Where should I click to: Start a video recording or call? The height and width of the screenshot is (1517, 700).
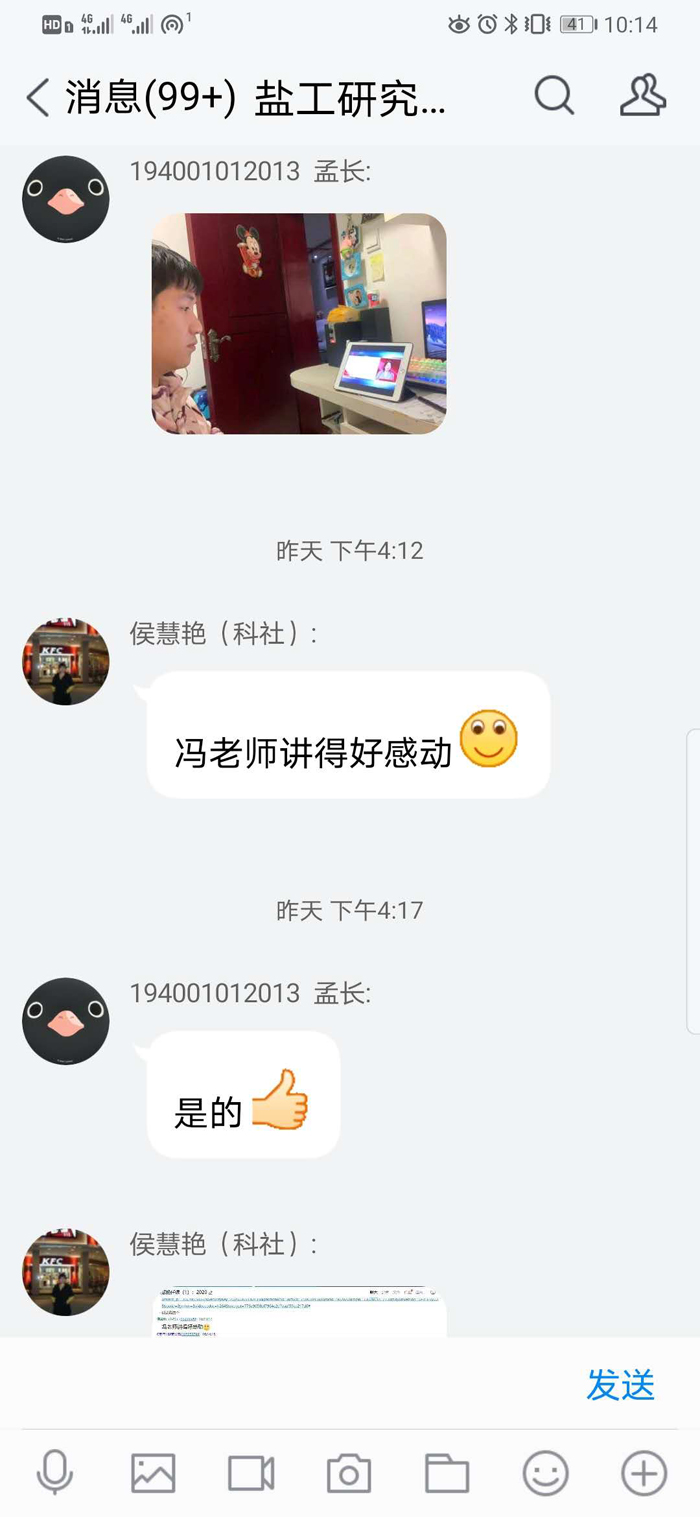coord(251,1473)
